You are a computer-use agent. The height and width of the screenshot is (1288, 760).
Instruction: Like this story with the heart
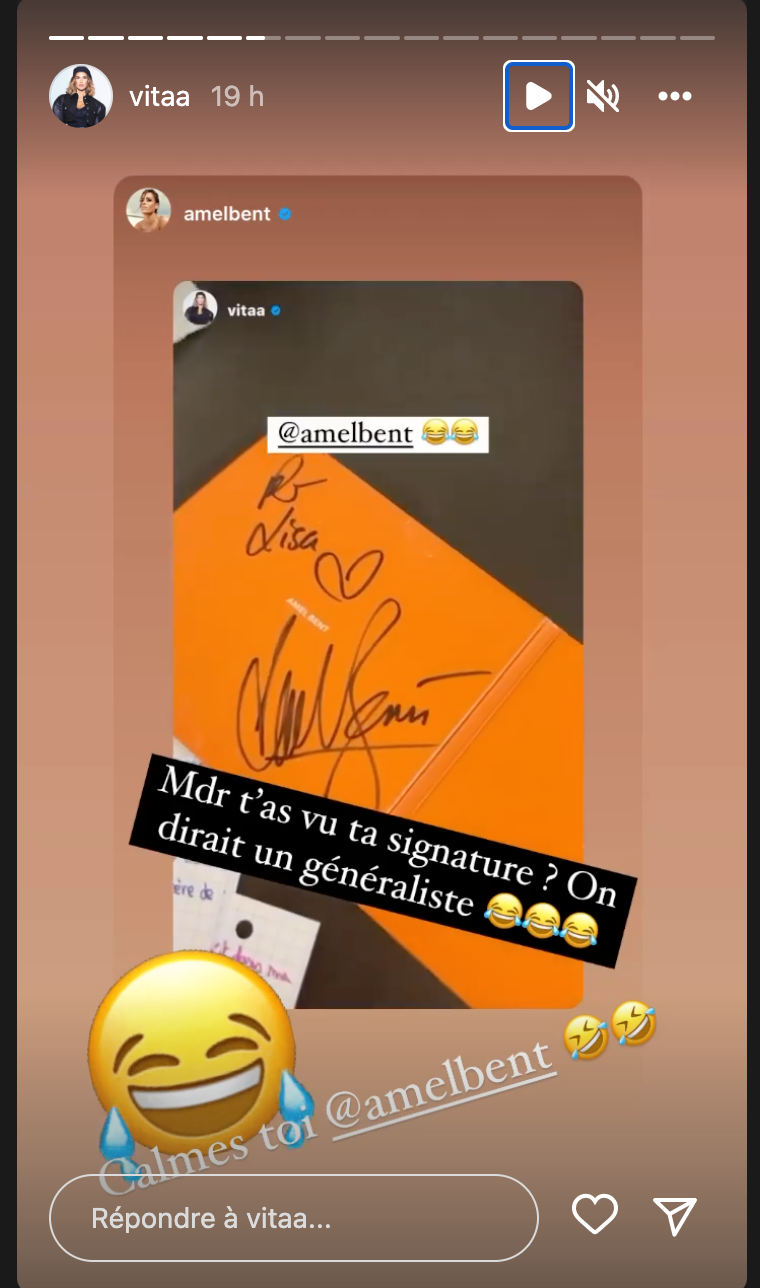(594, 1215)
